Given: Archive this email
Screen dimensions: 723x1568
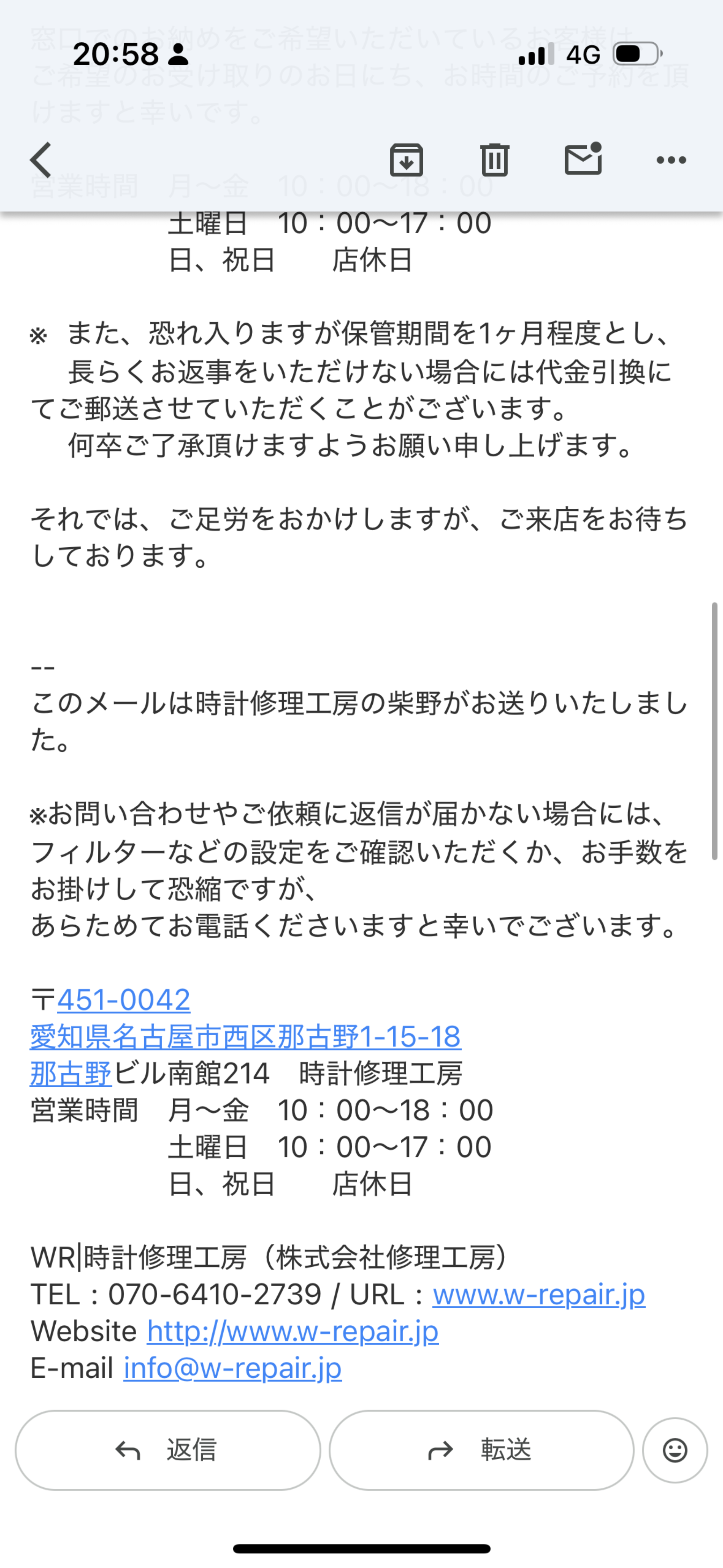Looking at the screenshot, I should click(x=406, y=160).
